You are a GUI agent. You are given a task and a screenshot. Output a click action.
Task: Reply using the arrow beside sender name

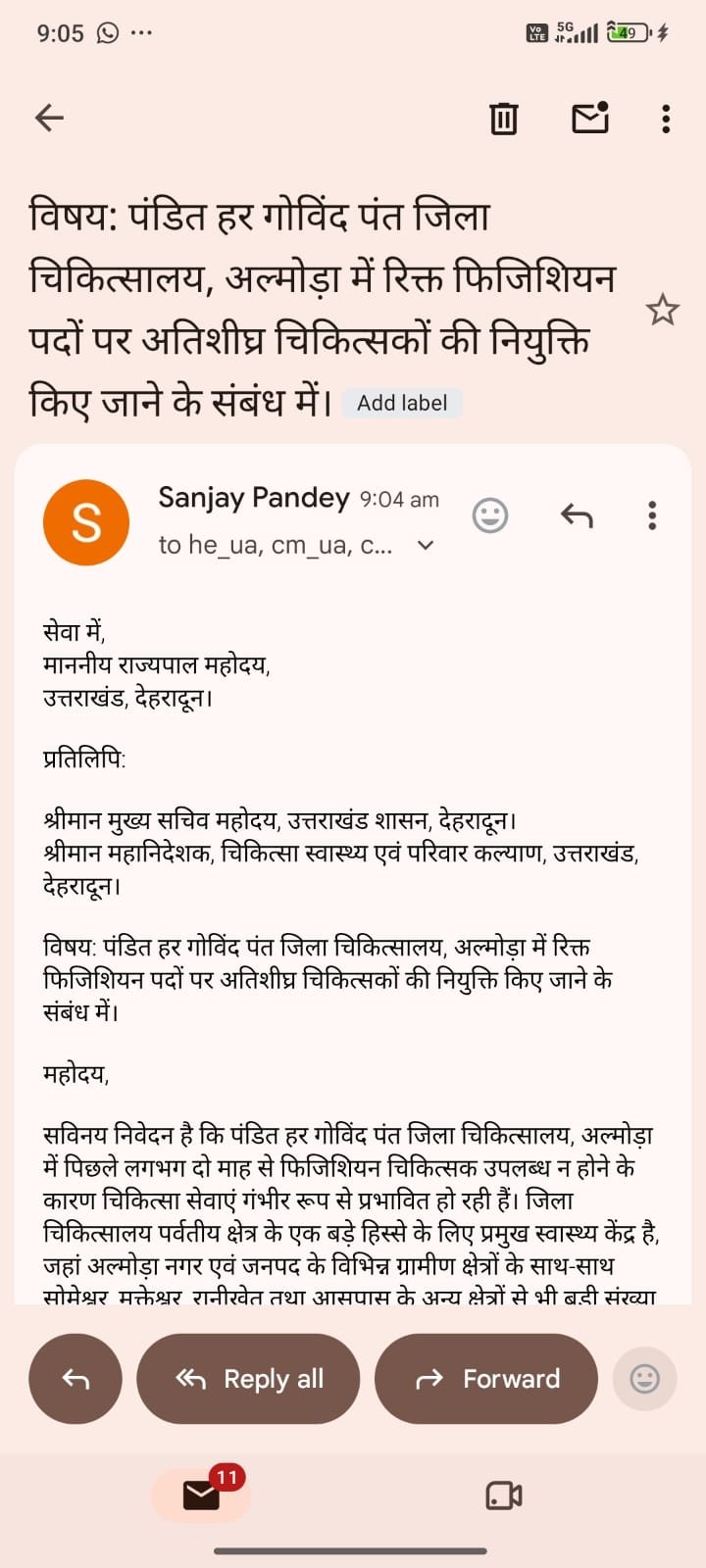point(577,515)
